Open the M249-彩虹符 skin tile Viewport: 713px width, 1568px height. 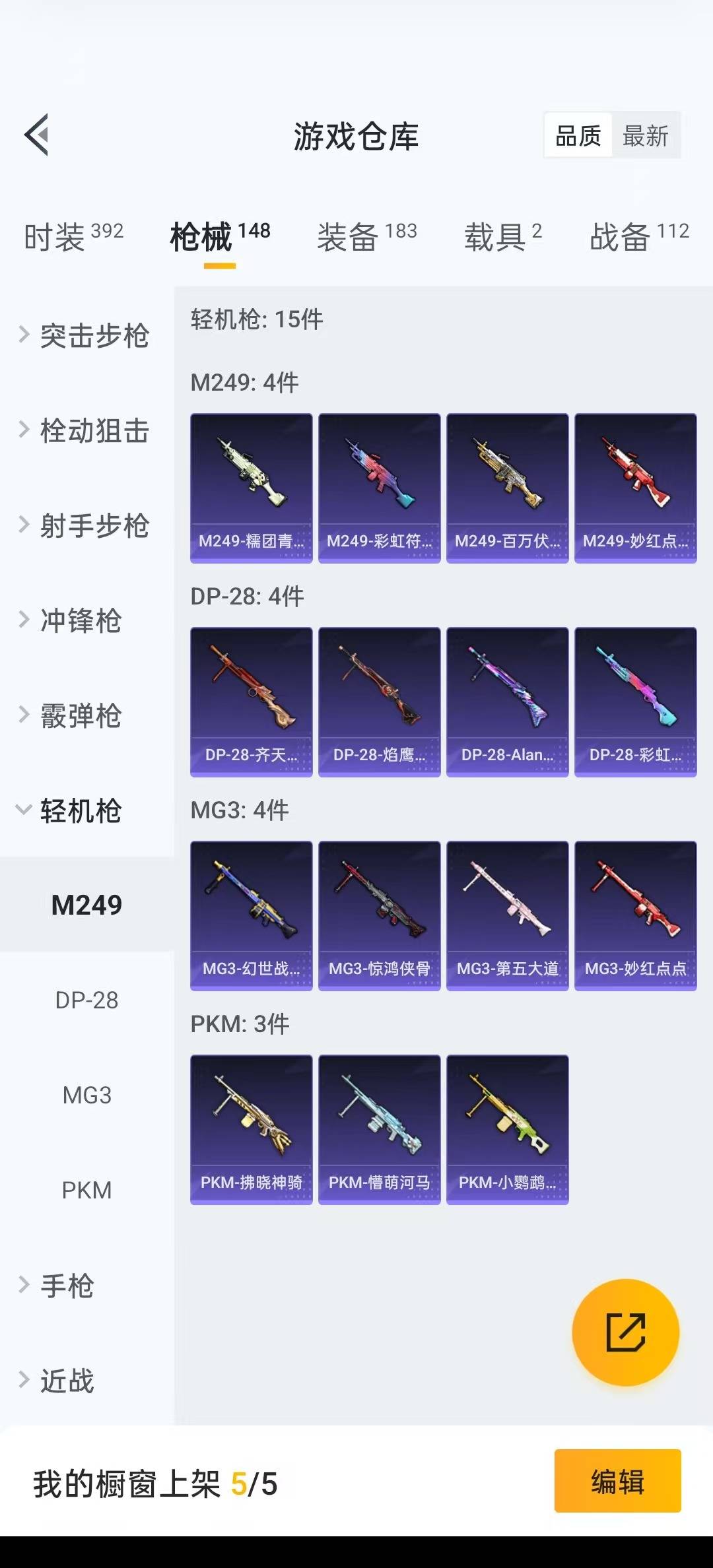coord(379,488)
